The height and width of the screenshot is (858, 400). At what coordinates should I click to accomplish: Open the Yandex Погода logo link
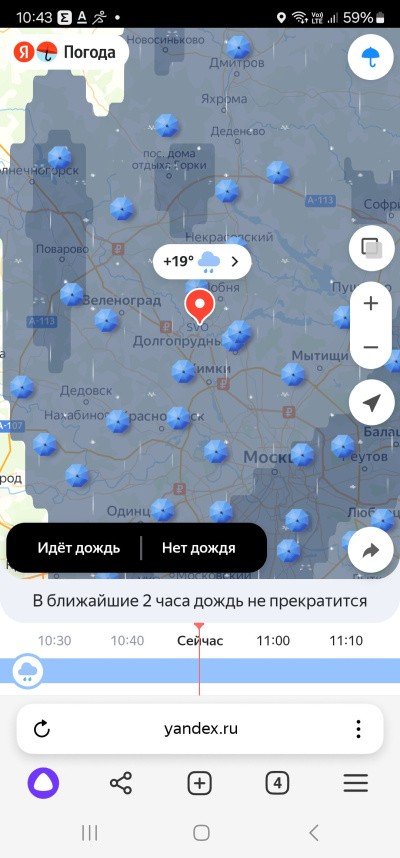[x=65, y=53]
